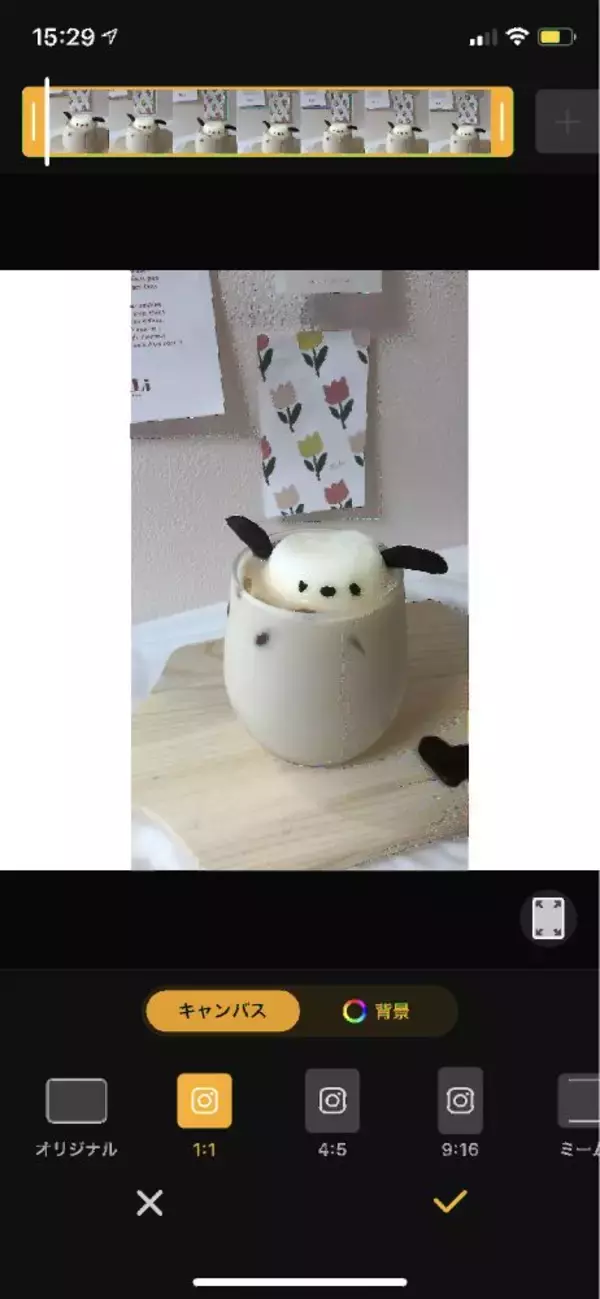This screenshot has height=1299, width=600.
Task: Choose the 1:1 Instagram canvas
Action: [204, 1101]
